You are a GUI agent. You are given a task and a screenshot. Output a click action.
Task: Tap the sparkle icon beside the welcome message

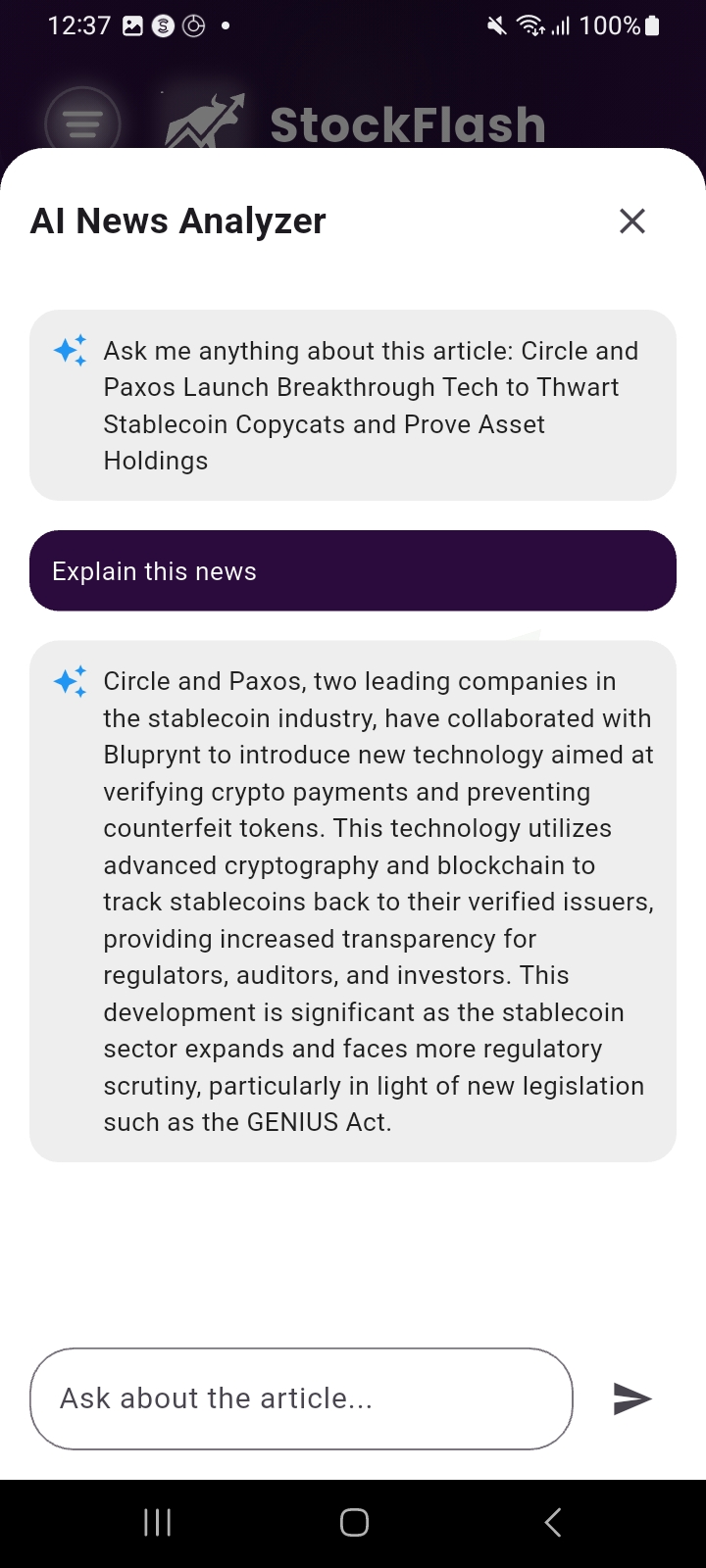point(68,350)
